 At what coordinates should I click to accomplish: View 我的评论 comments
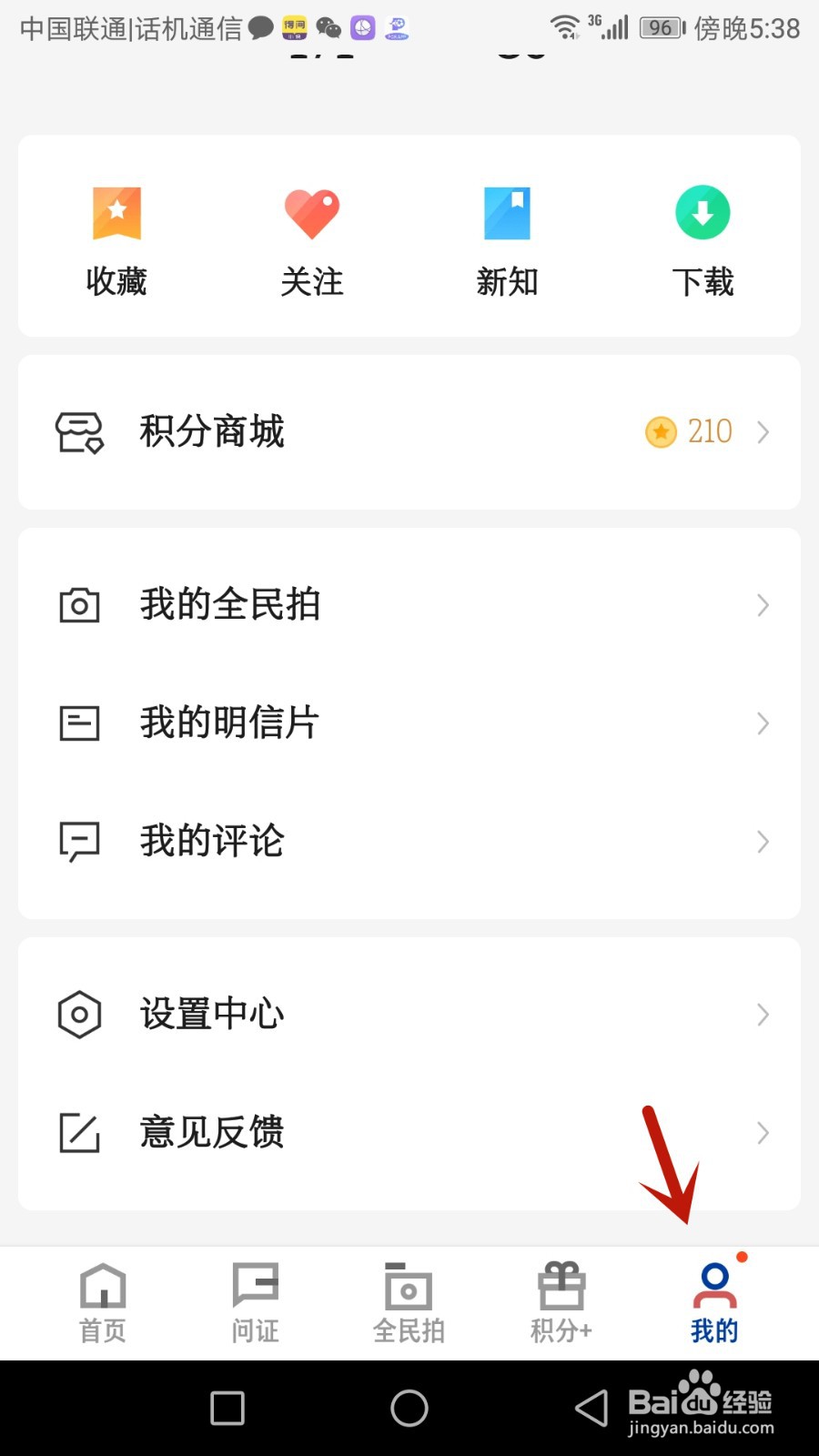409,842
